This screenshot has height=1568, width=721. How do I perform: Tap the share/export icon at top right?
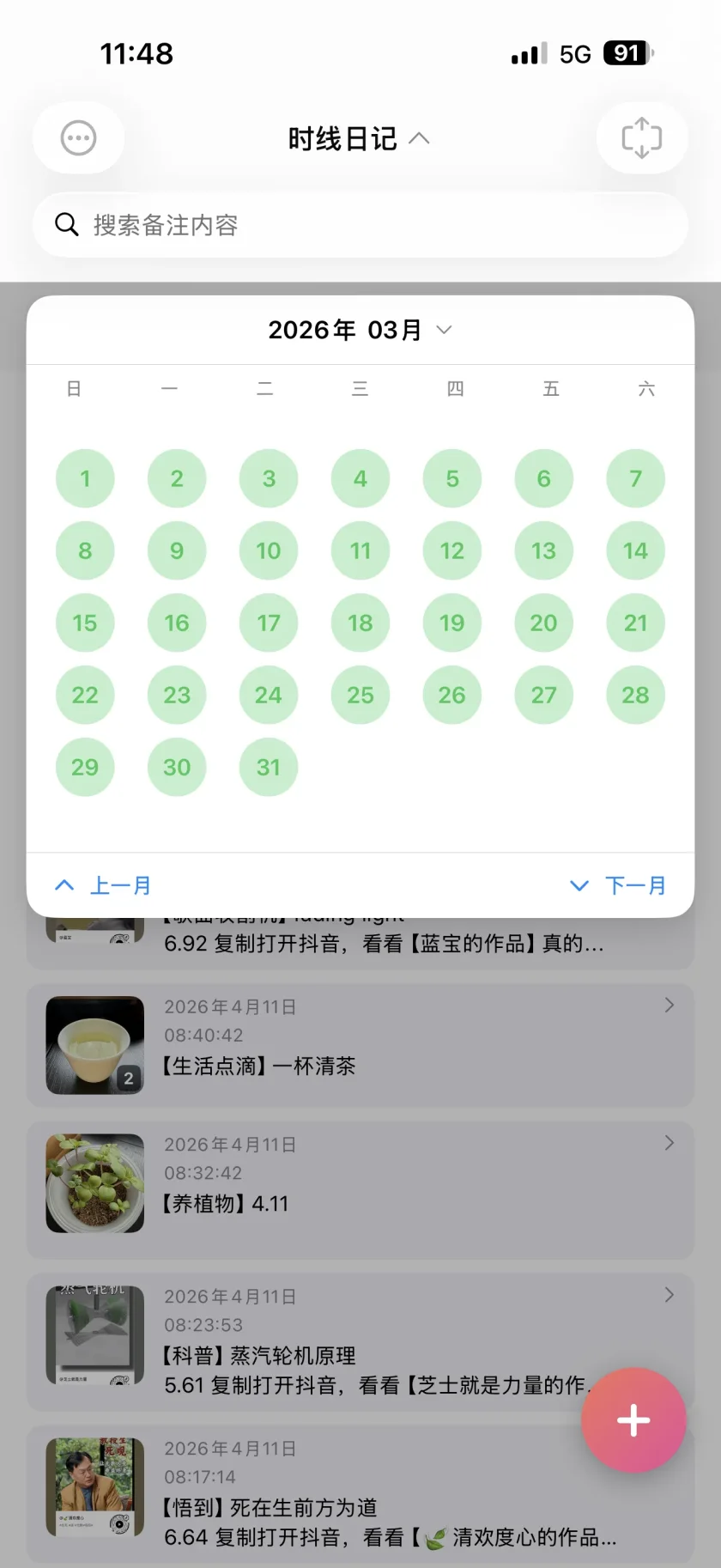[x=641, y=137]
